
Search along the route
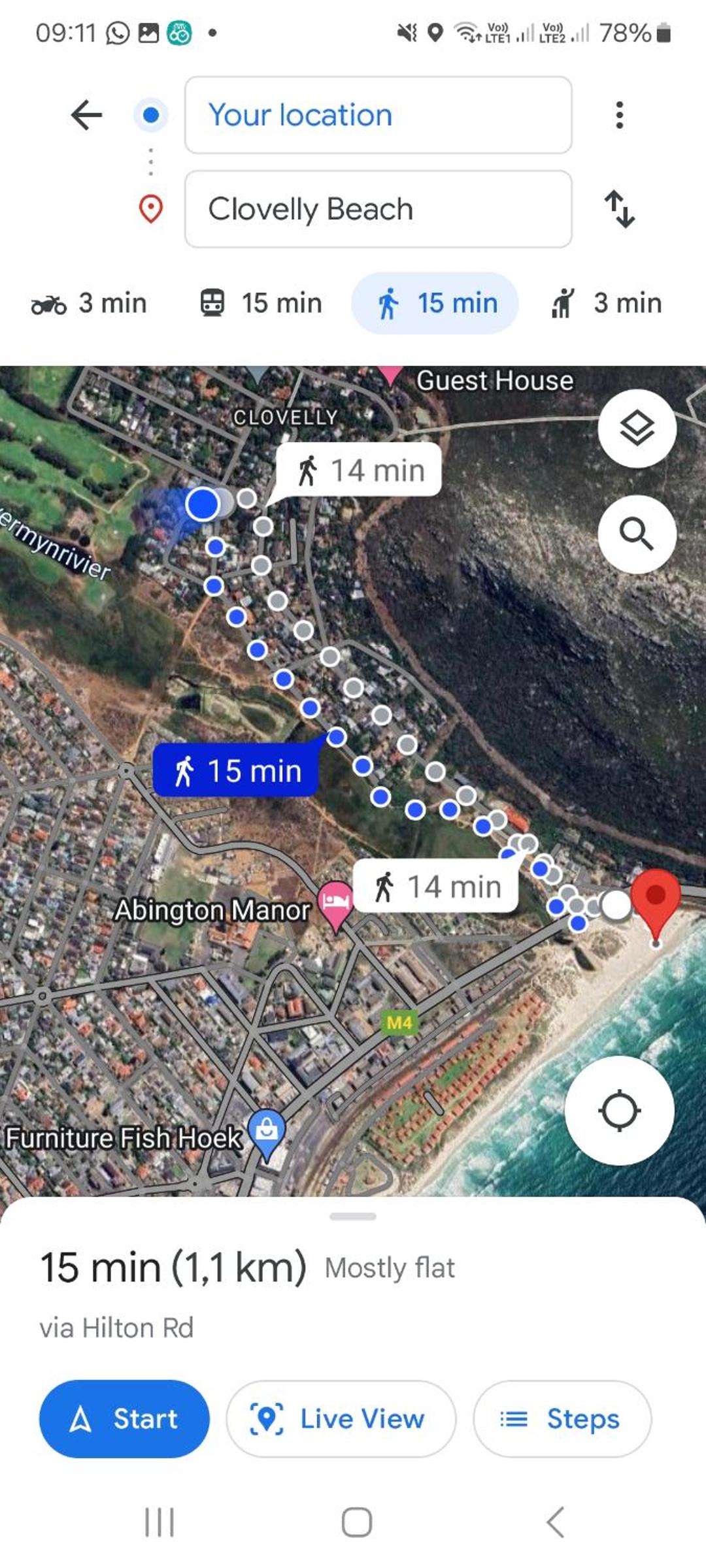pyautogui.click(x=637, y=534)
